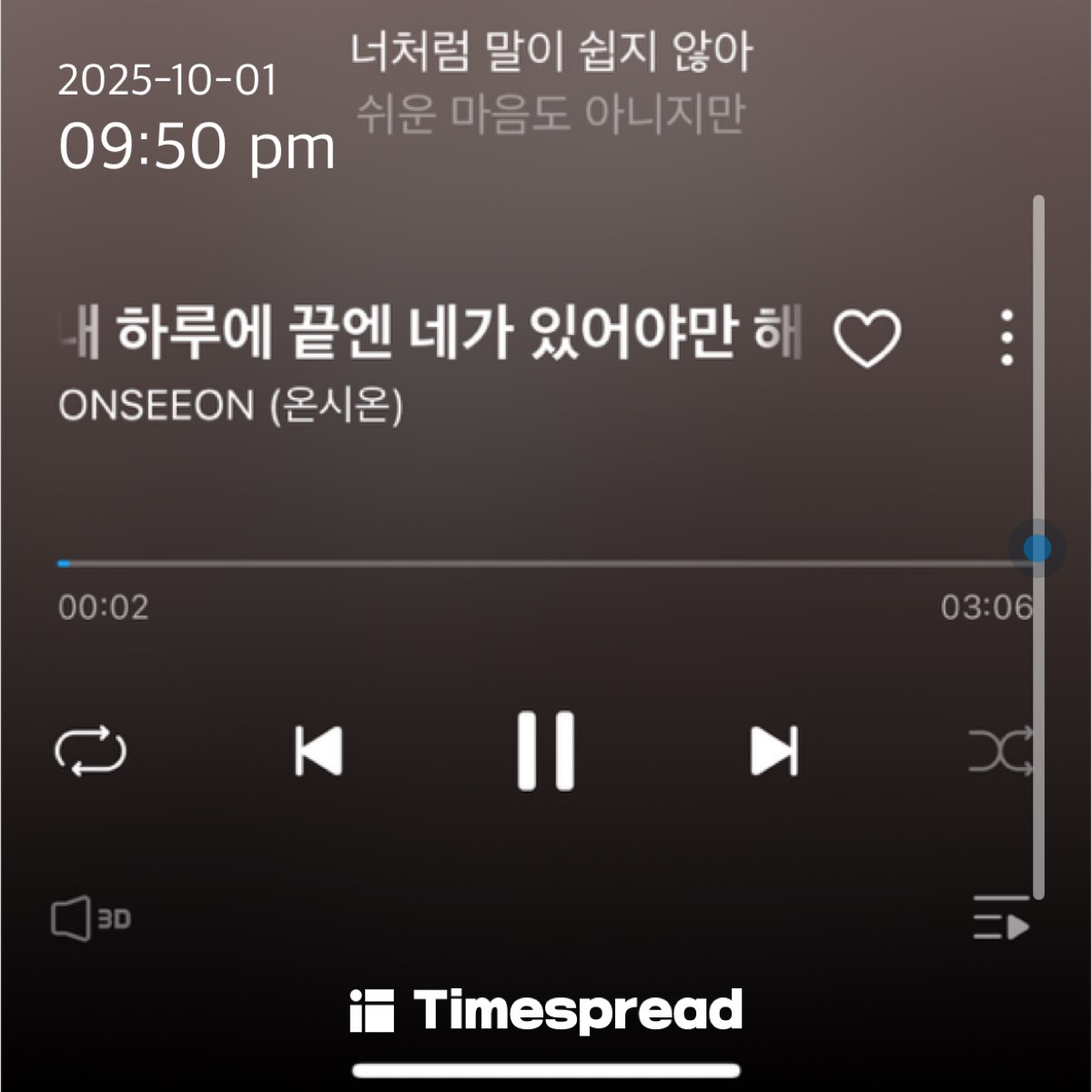The image size is (1092, 1092).
Task: Skip to the next track
Action: (x=774, y=752)
